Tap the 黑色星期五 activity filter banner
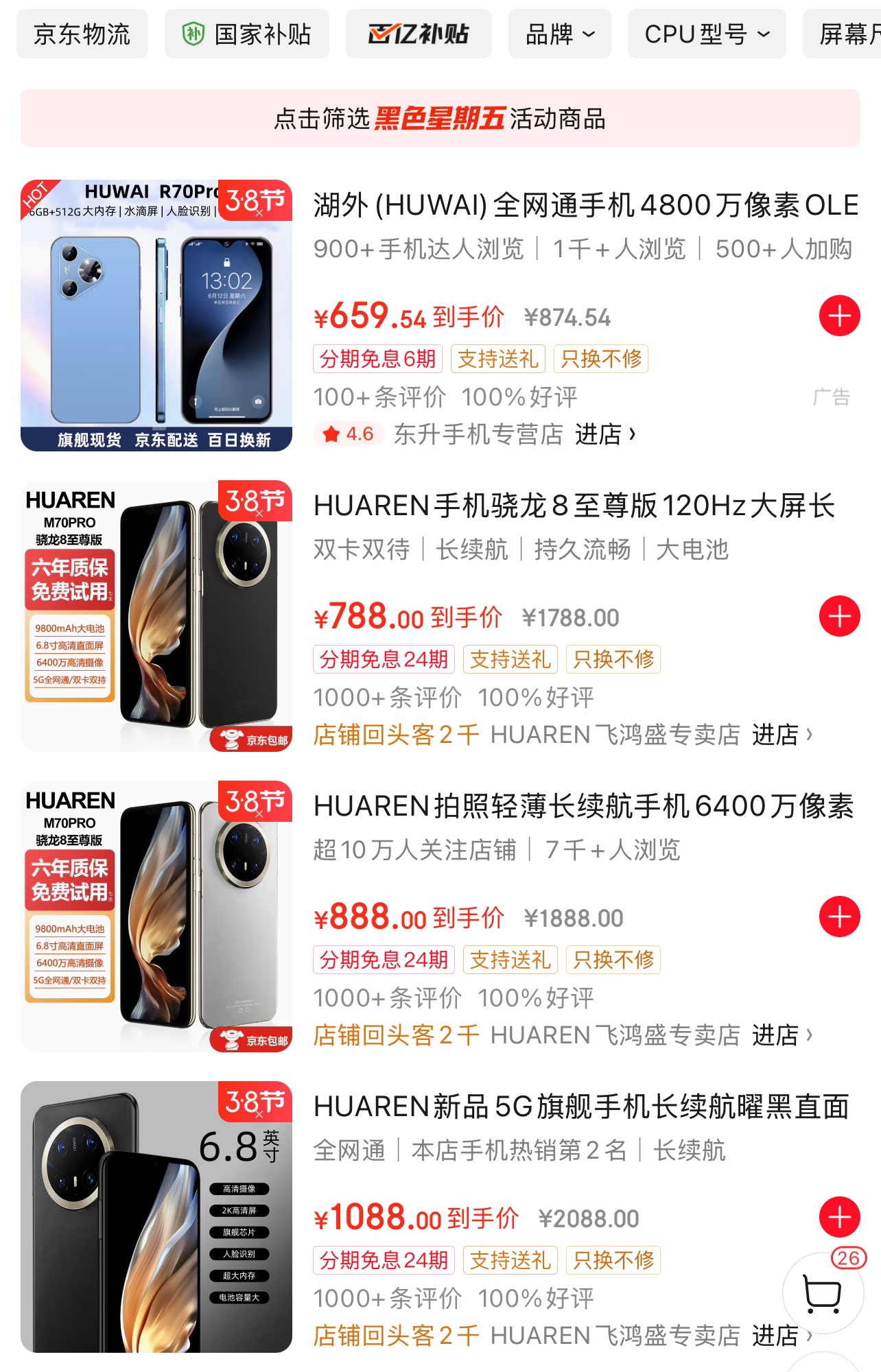881x1372 pixels. (x=440, y=118)
